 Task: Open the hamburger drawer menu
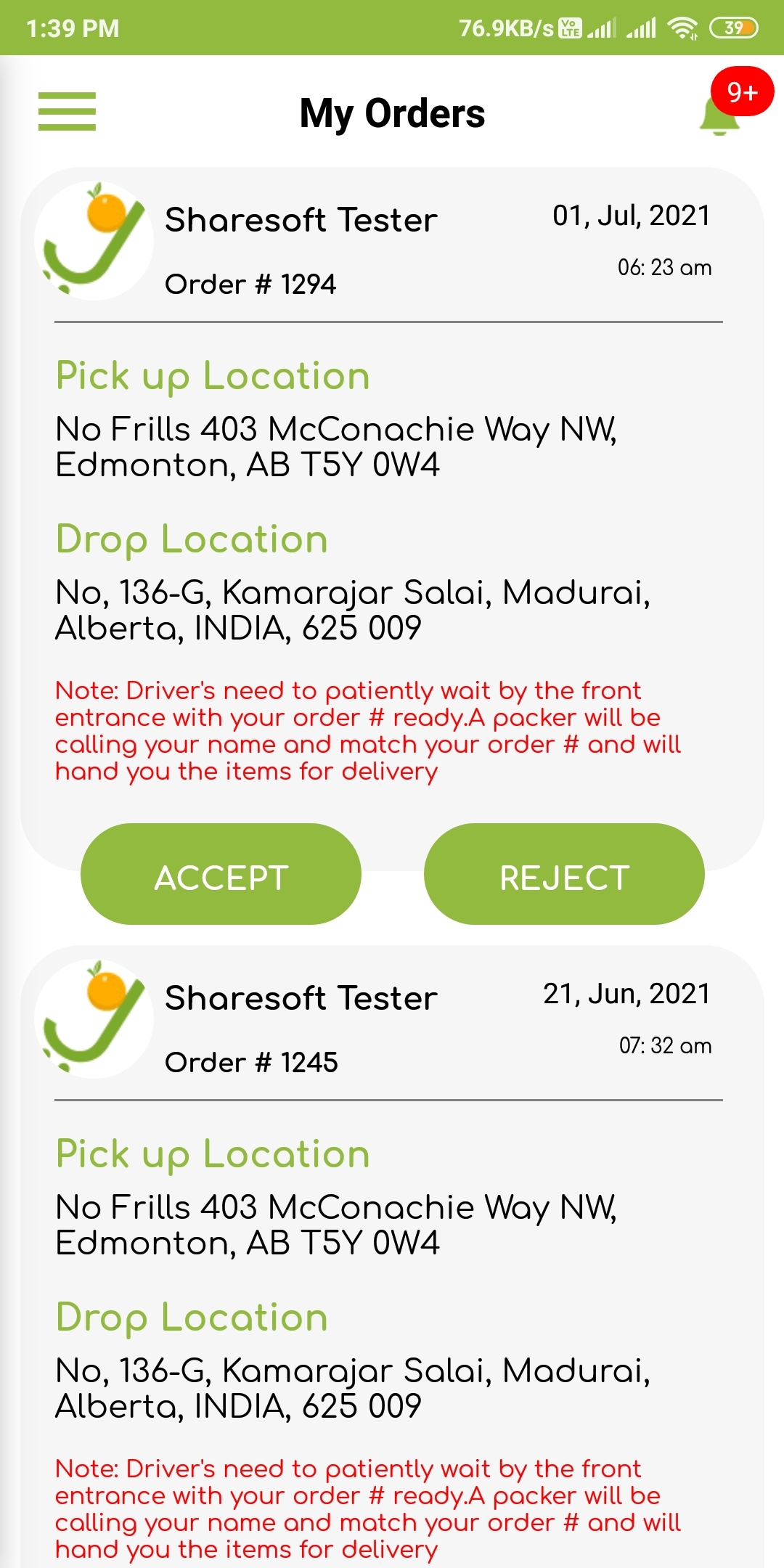point(67,112)
